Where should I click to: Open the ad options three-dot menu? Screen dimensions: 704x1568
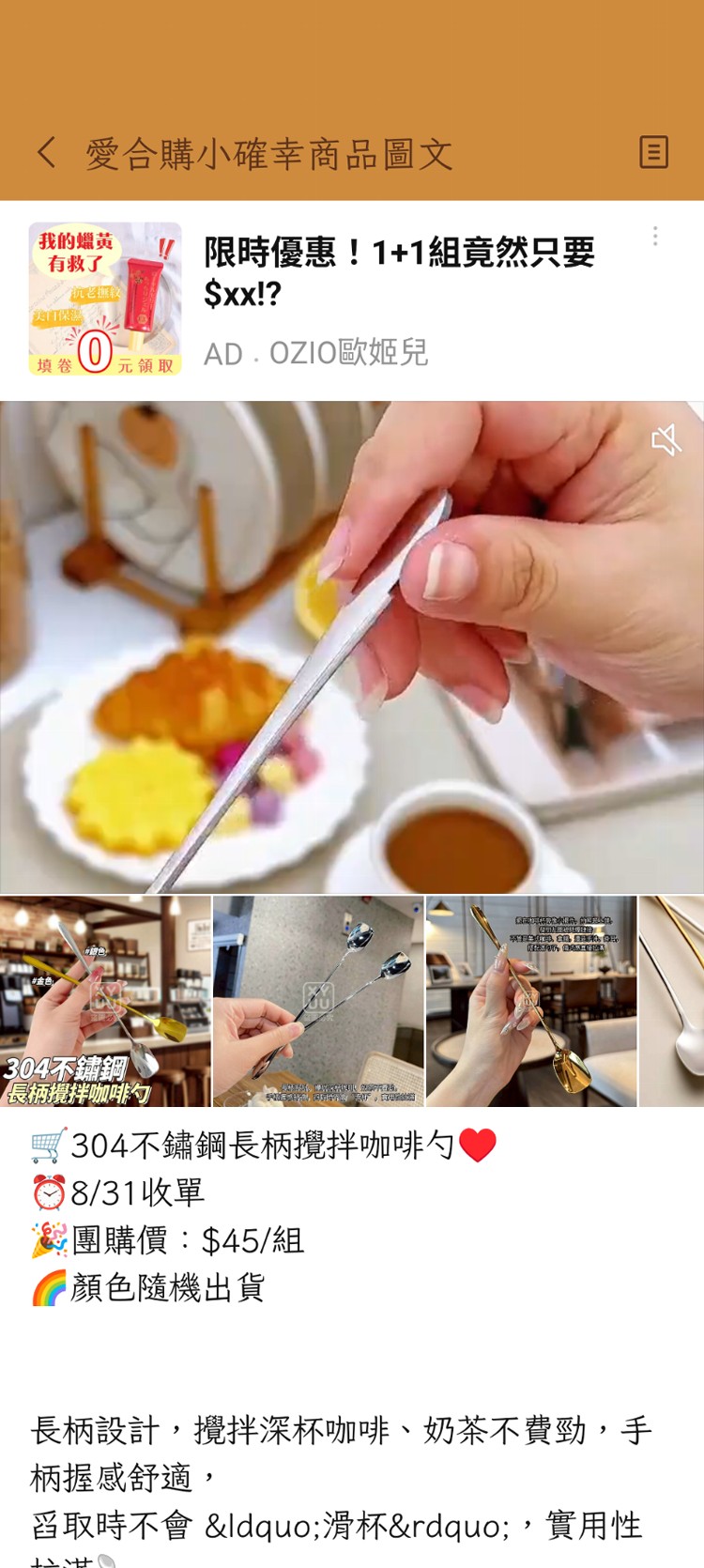pyautogui.click(x=655, y=237)
